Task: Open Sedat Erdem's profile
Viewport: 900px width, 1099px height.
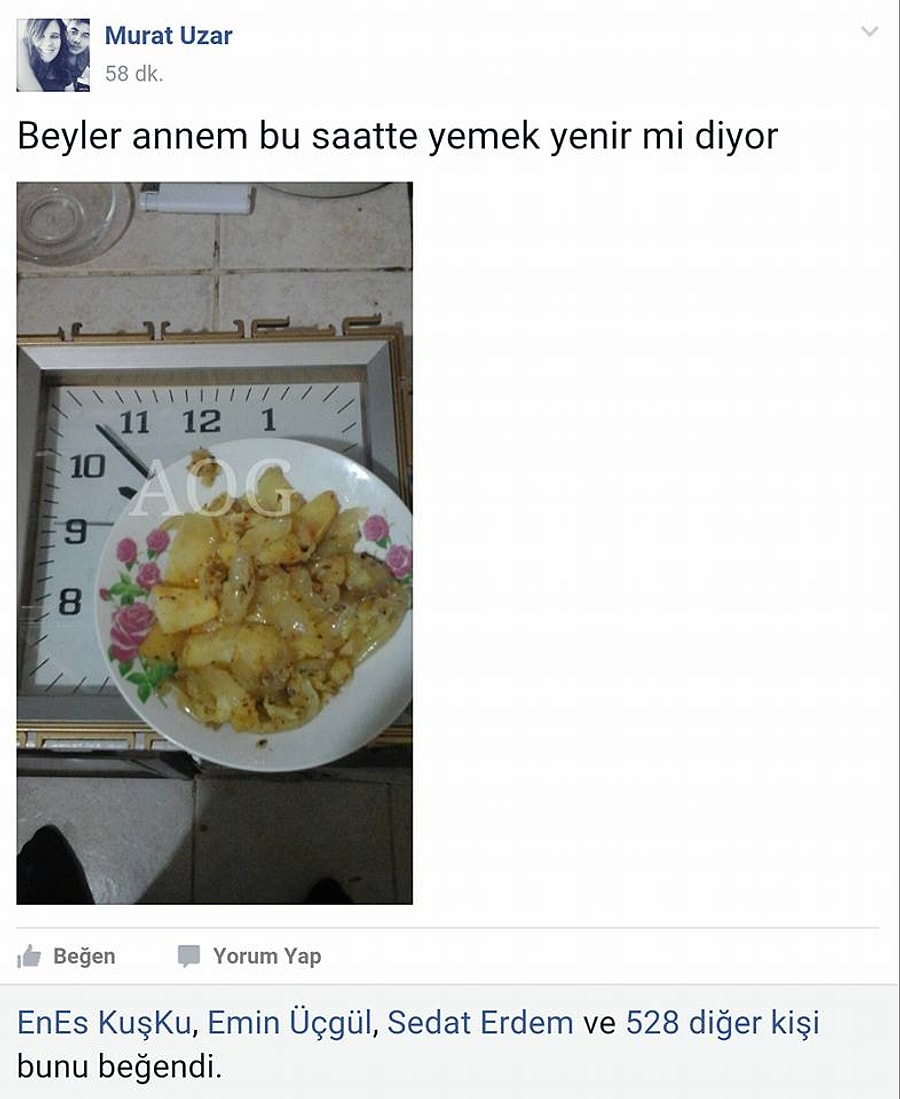Action: pos(480,1023)
